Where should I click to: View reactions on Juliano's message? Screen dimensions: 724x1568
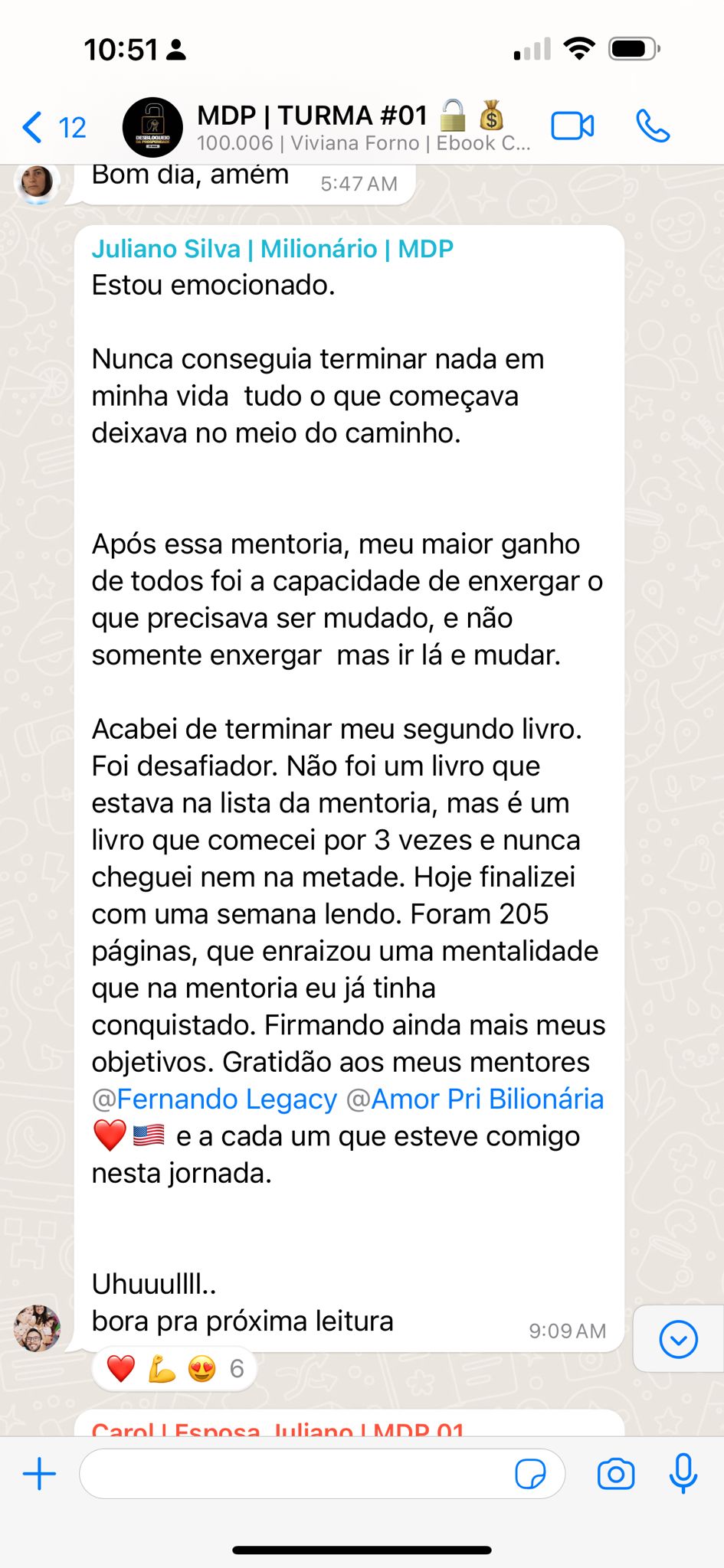pos(174,1369)
